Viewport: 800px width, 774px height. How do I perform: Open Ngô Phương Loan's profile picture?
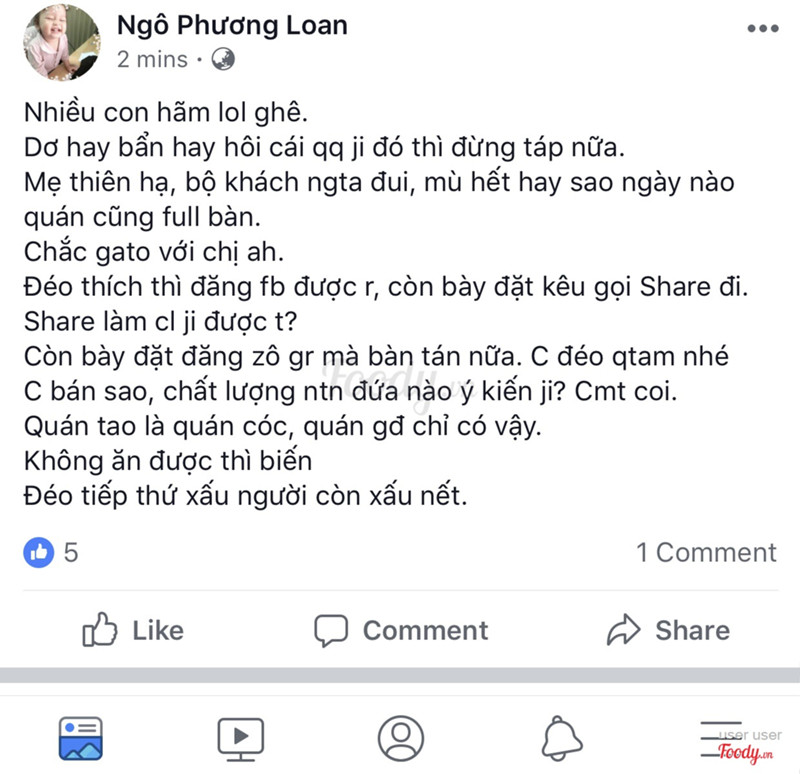pyautogui.click(x=60, y=42)
